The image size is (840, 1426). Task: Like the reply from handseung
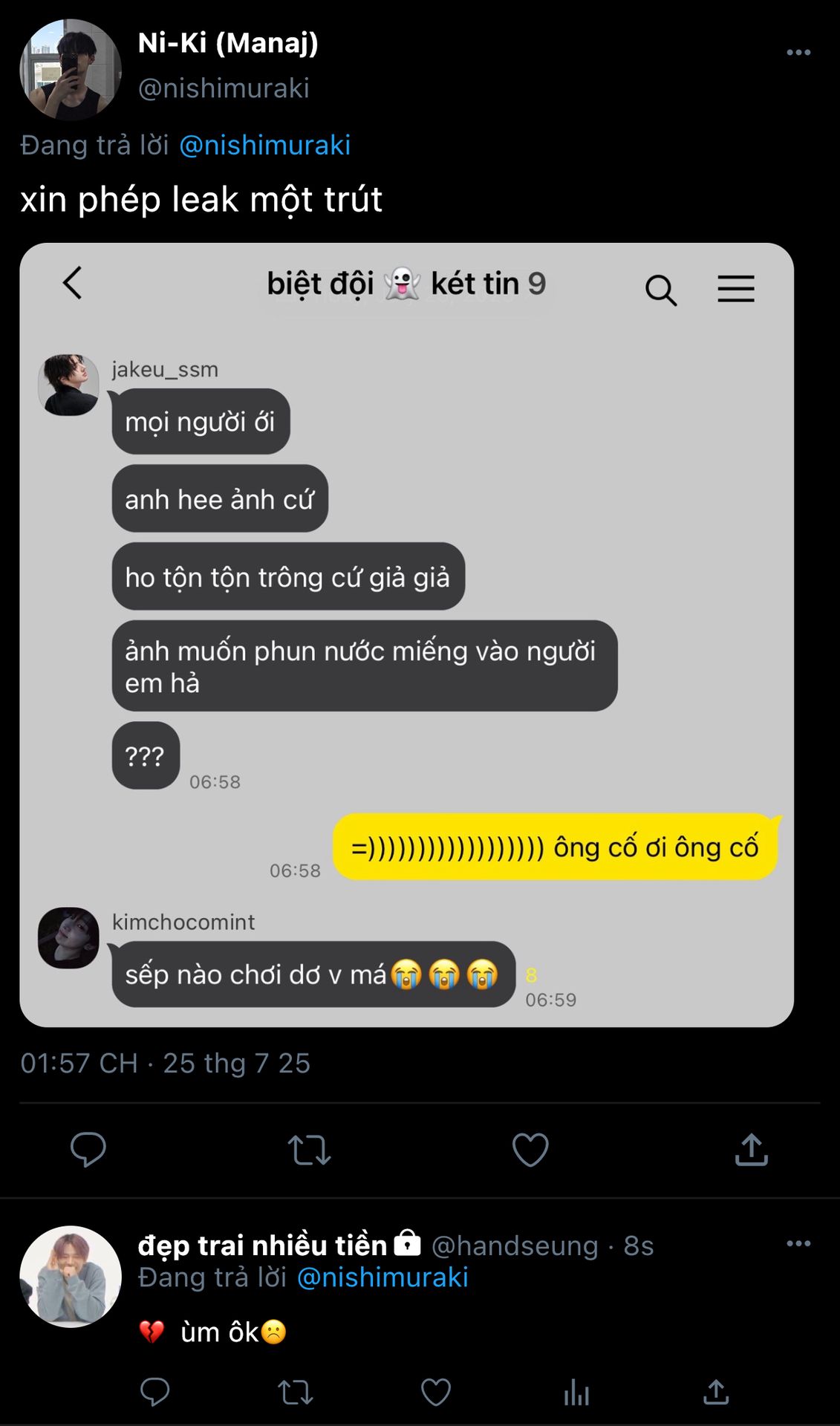pyautogui.click(x=436, y=1392)
